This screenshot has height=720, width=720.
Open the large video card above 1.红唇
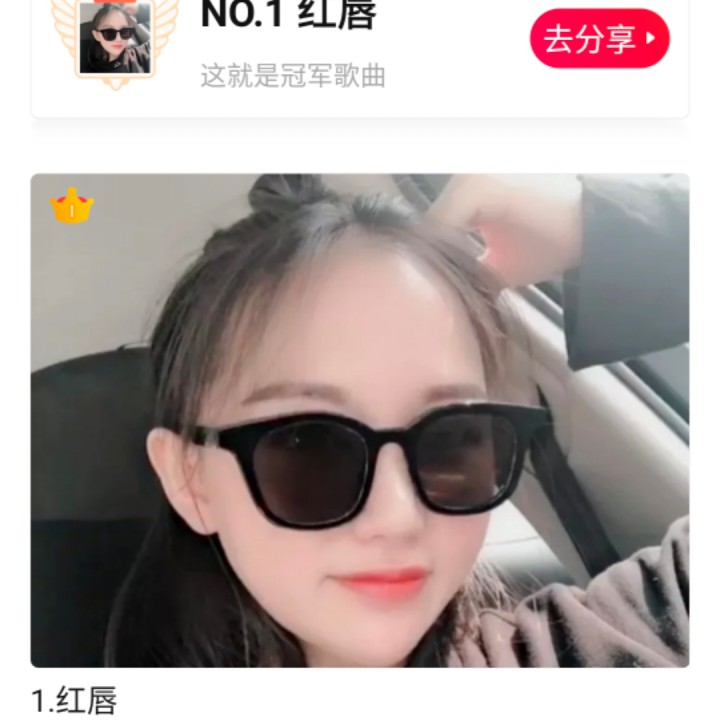tap(360, 420)
